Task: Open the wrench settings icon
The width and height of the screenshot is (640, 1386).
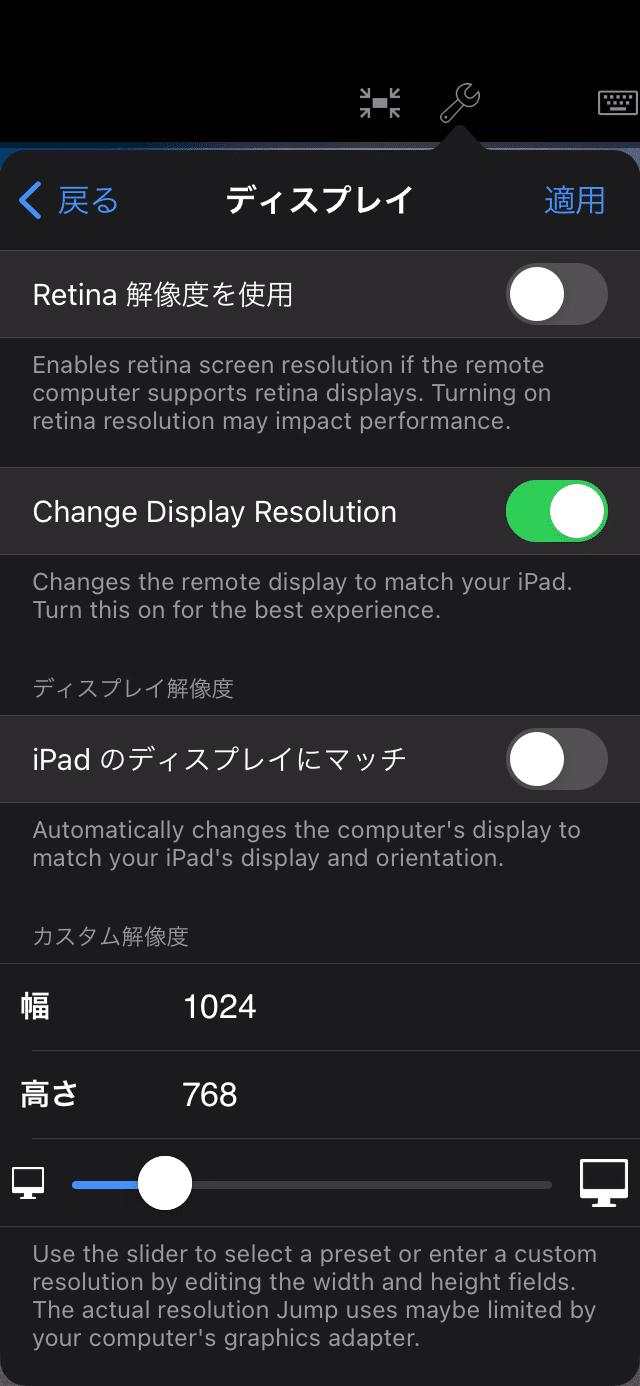Action: click(461, 102)
